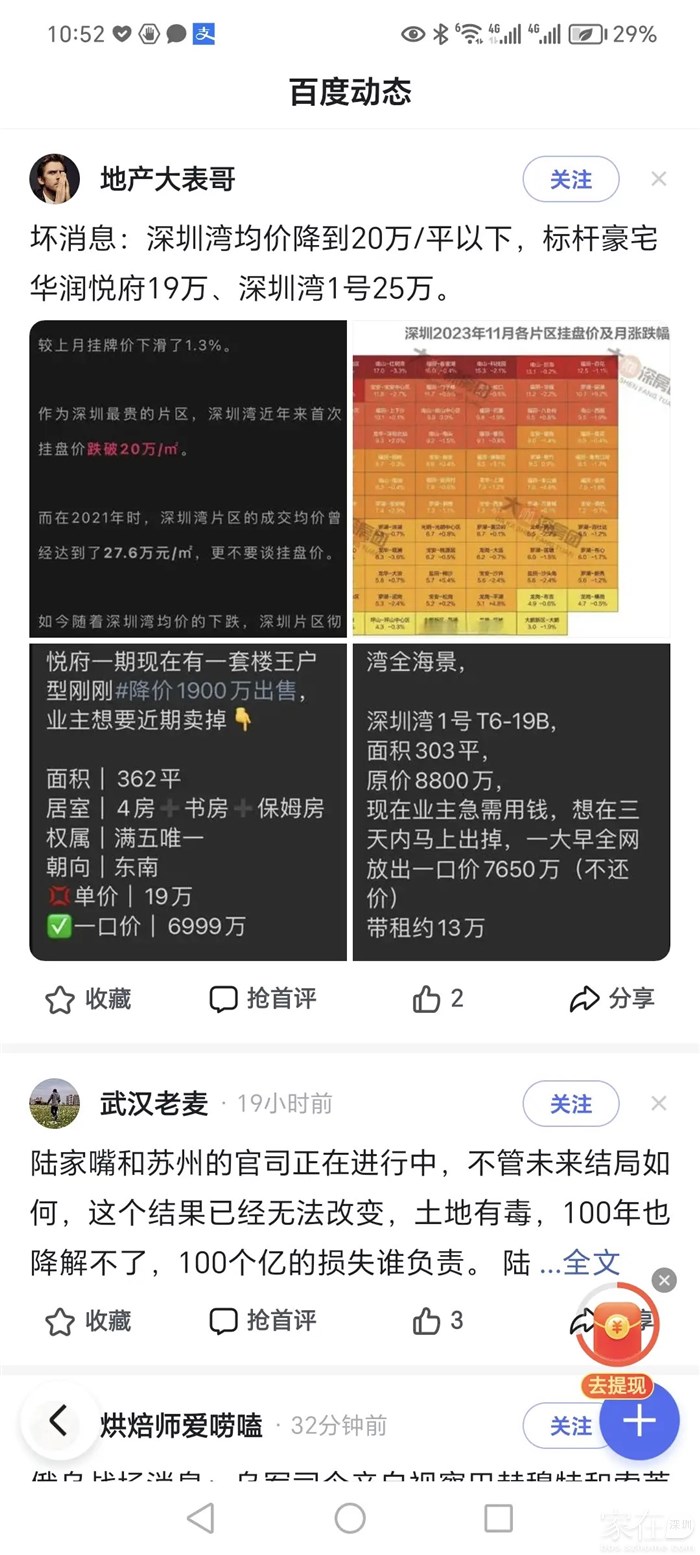Open the Shenzhen price heatmap image
The image size is (700, 1555).
[x=512, y=479]
